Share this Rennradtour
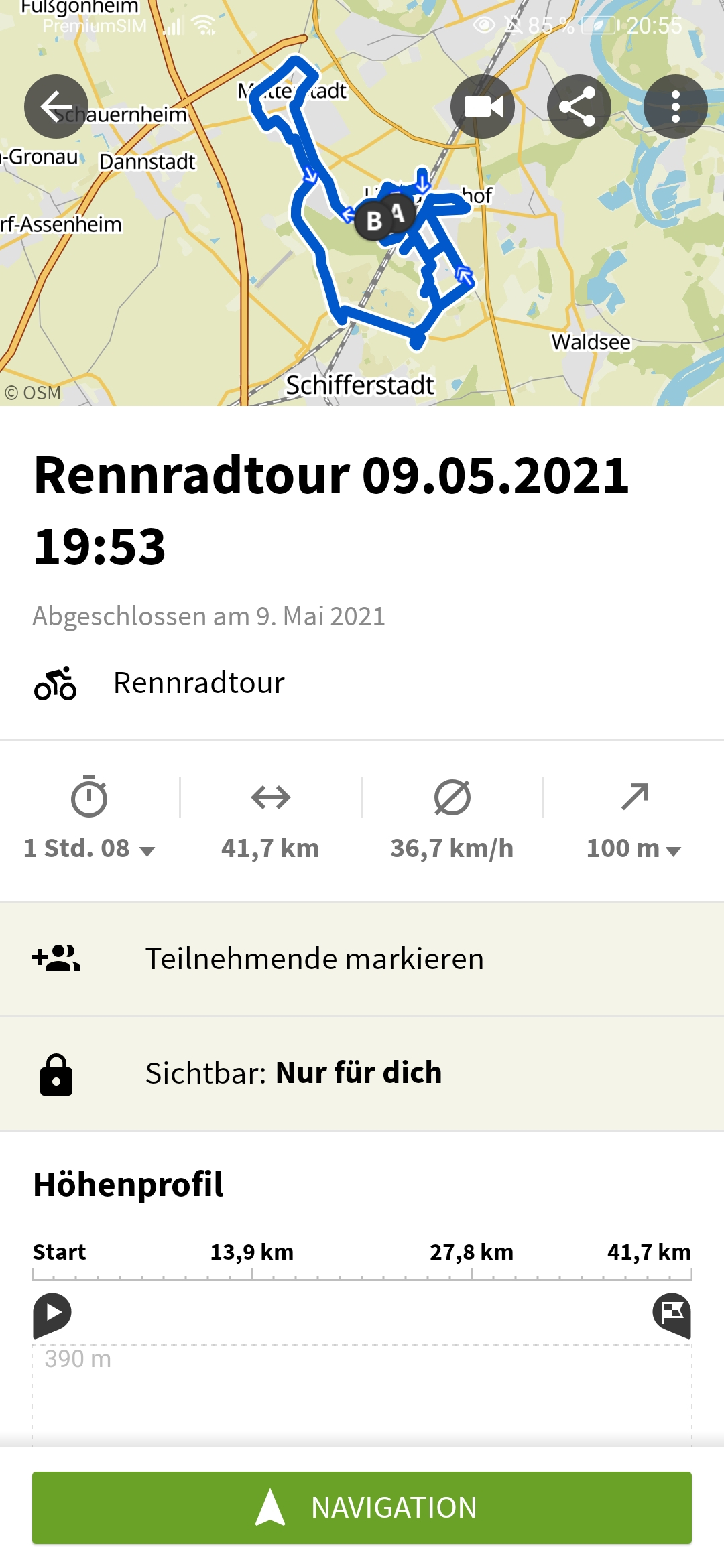724x1568 pixels. [579, 107]
